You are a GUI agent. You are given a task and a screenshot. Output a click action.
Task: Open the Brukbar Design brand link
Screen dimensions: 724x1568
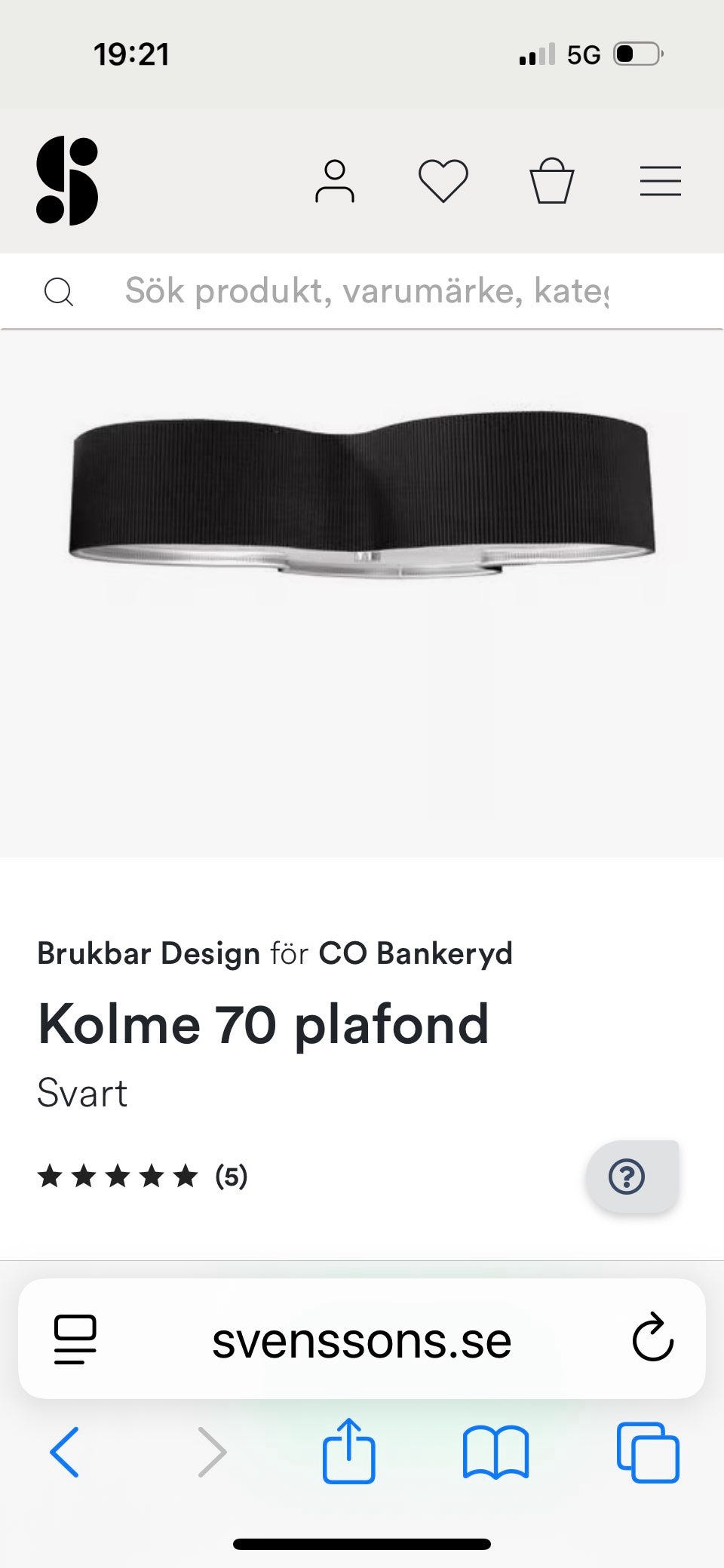point(147,953)
